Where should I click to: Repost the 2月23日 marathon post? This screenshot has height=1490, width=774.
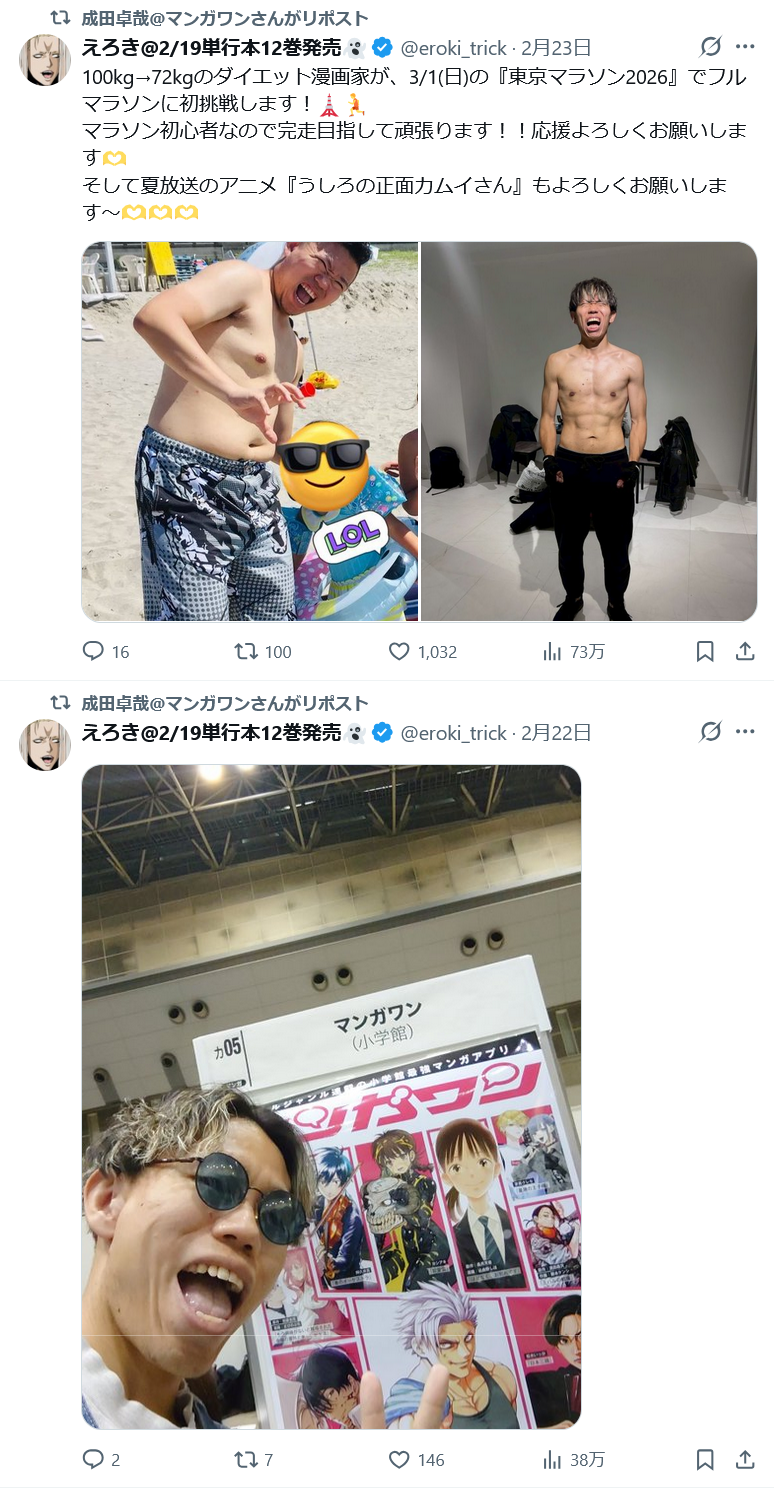[x=246, y=652]
